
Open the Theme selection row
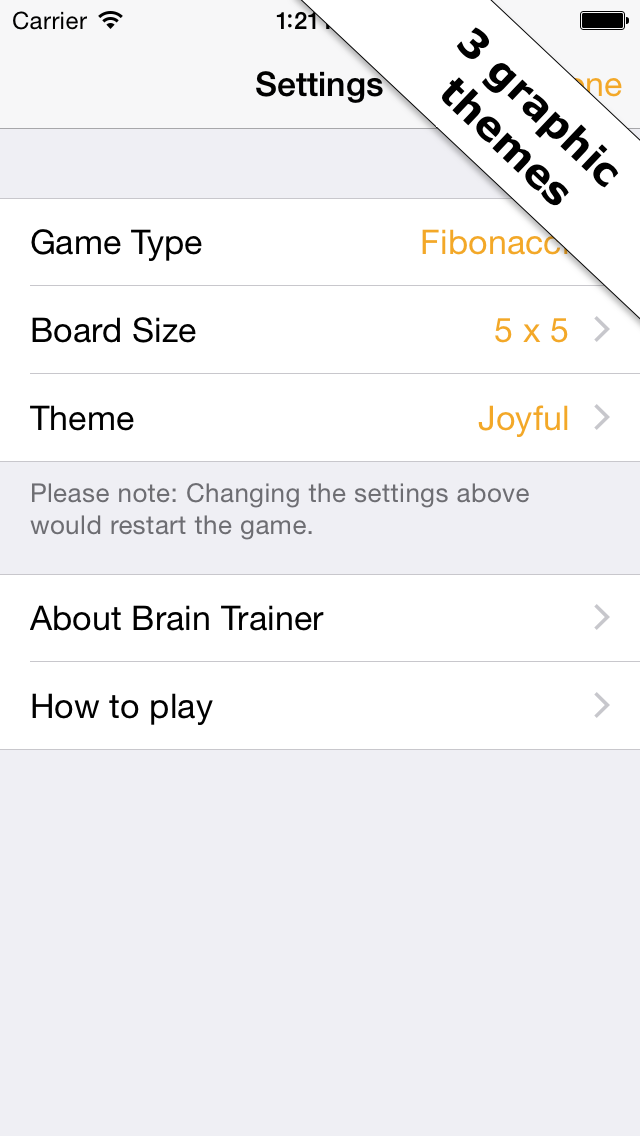[x=320, y=418]
